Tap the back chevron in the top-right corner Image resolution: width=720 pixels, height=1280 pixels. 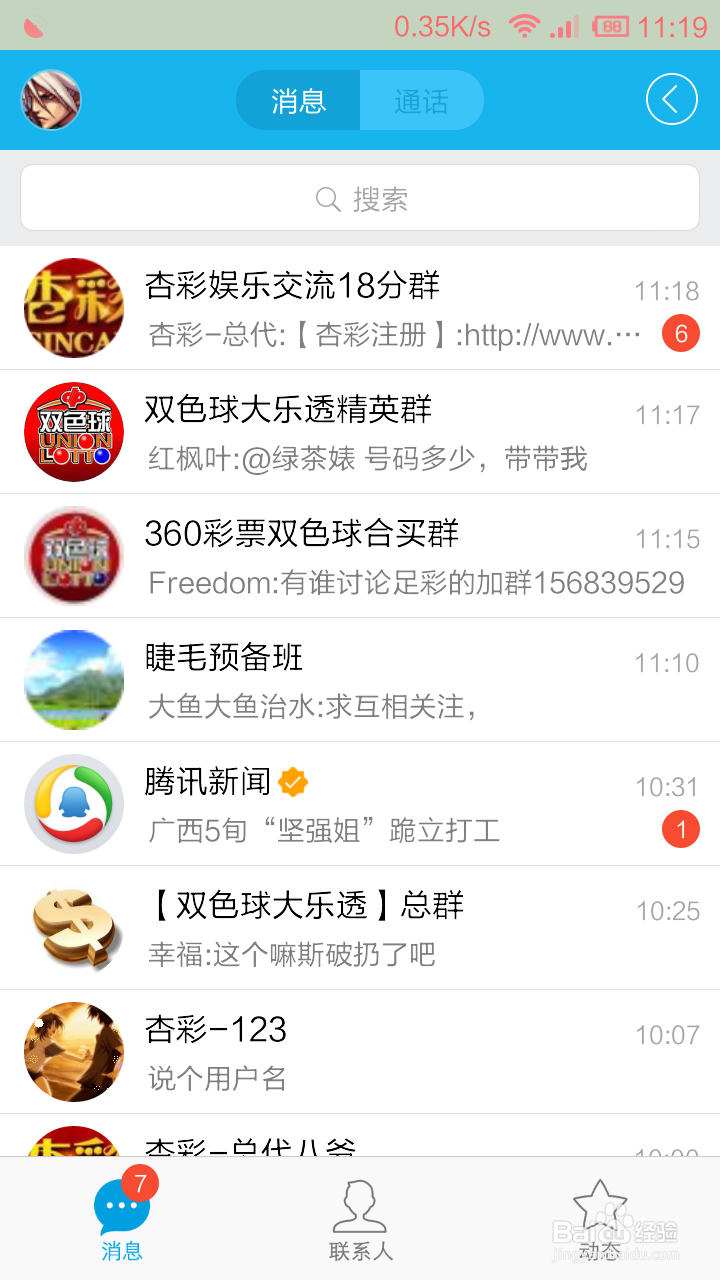pos(671,99)
